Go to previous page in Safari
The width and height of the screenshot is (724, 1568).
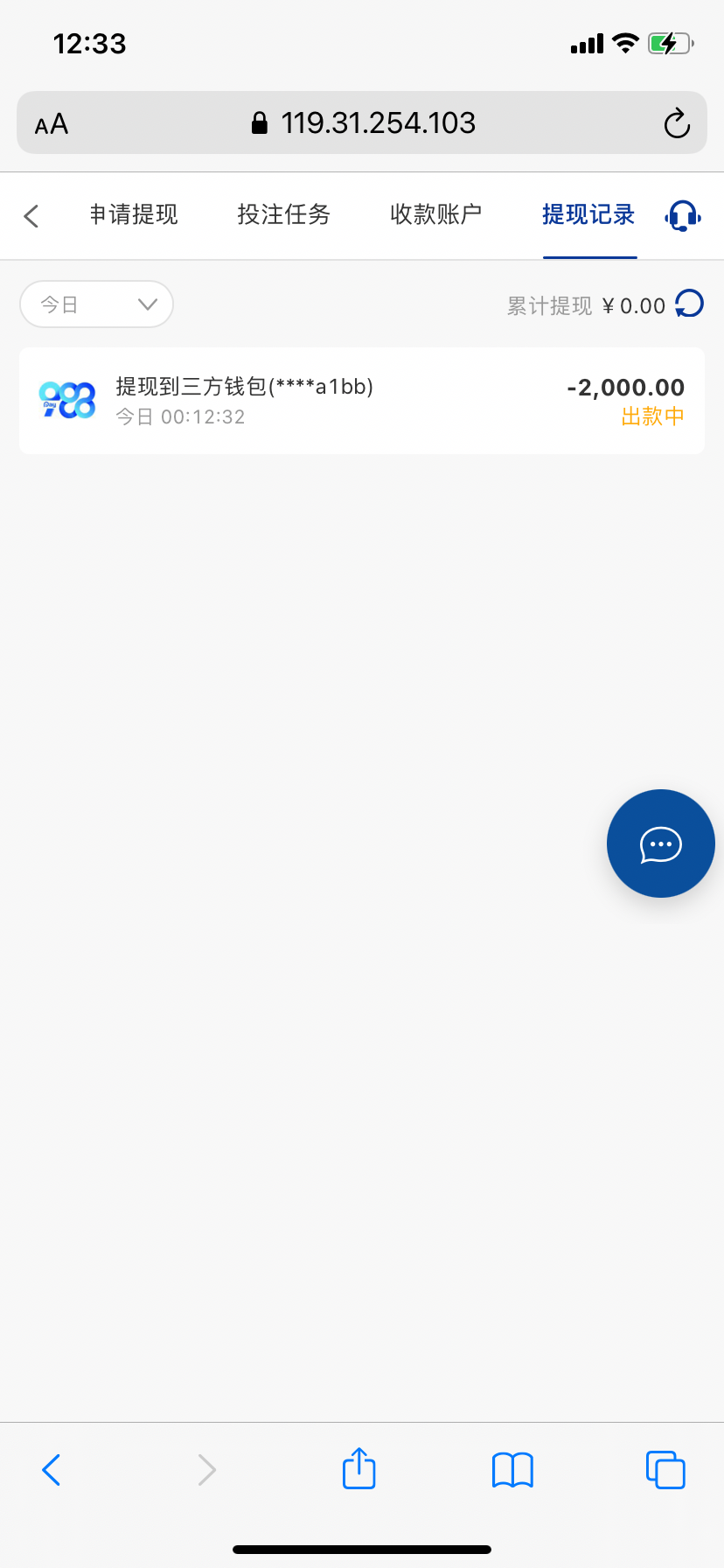[x=52, y=1470]
